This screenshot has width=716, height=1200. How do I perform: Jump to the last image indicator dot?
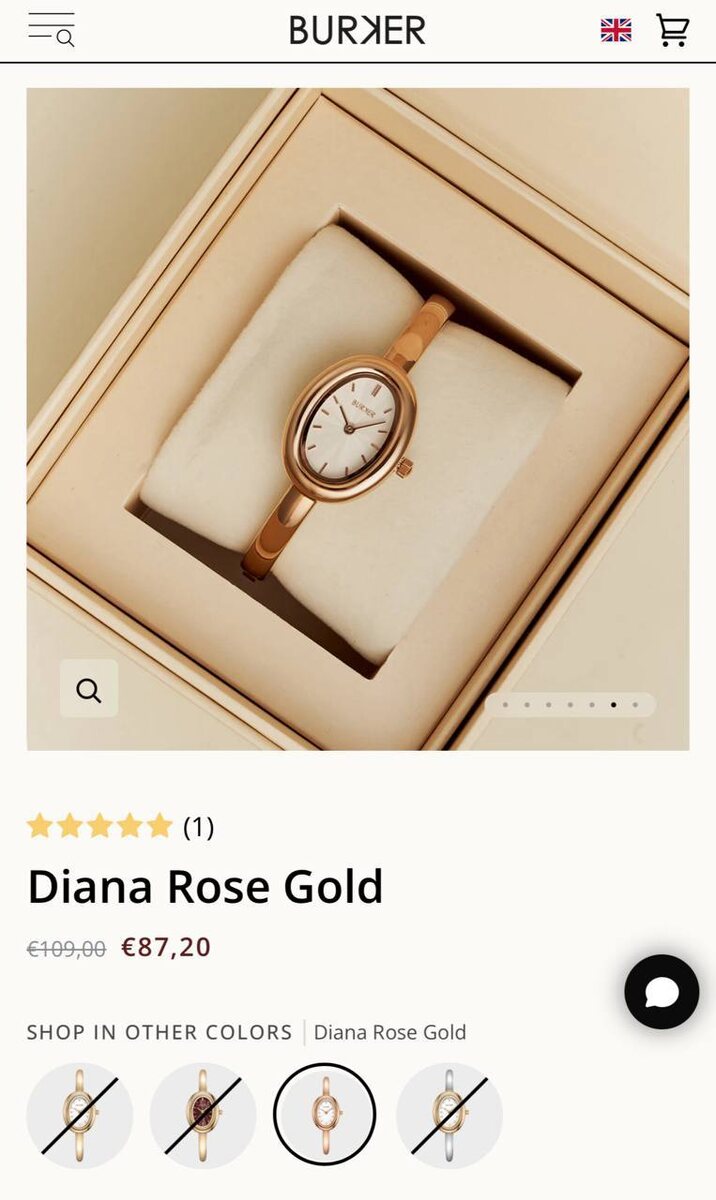(x=635, y=705)
